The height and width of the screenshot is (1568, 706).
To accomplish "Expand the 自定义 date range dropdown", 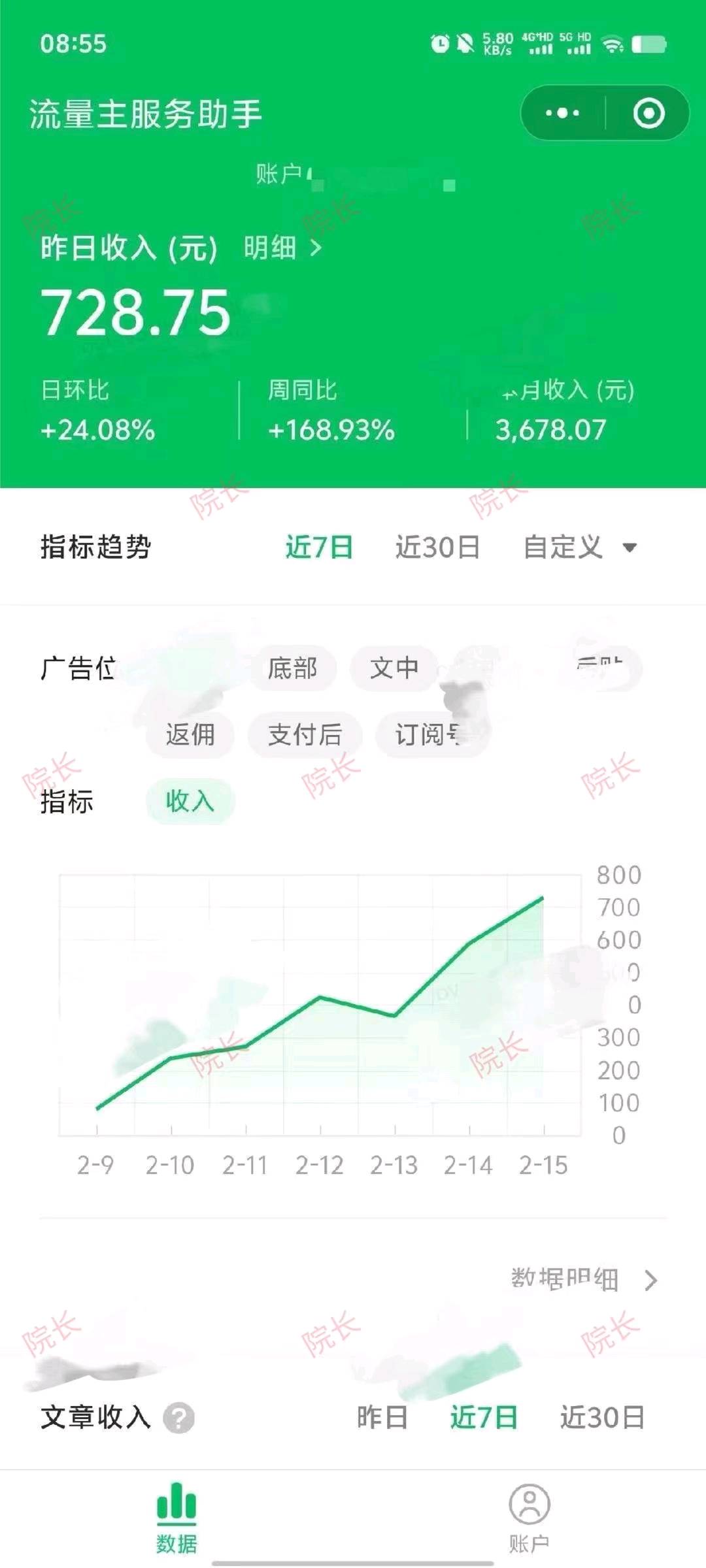I will tap(579, 547).
